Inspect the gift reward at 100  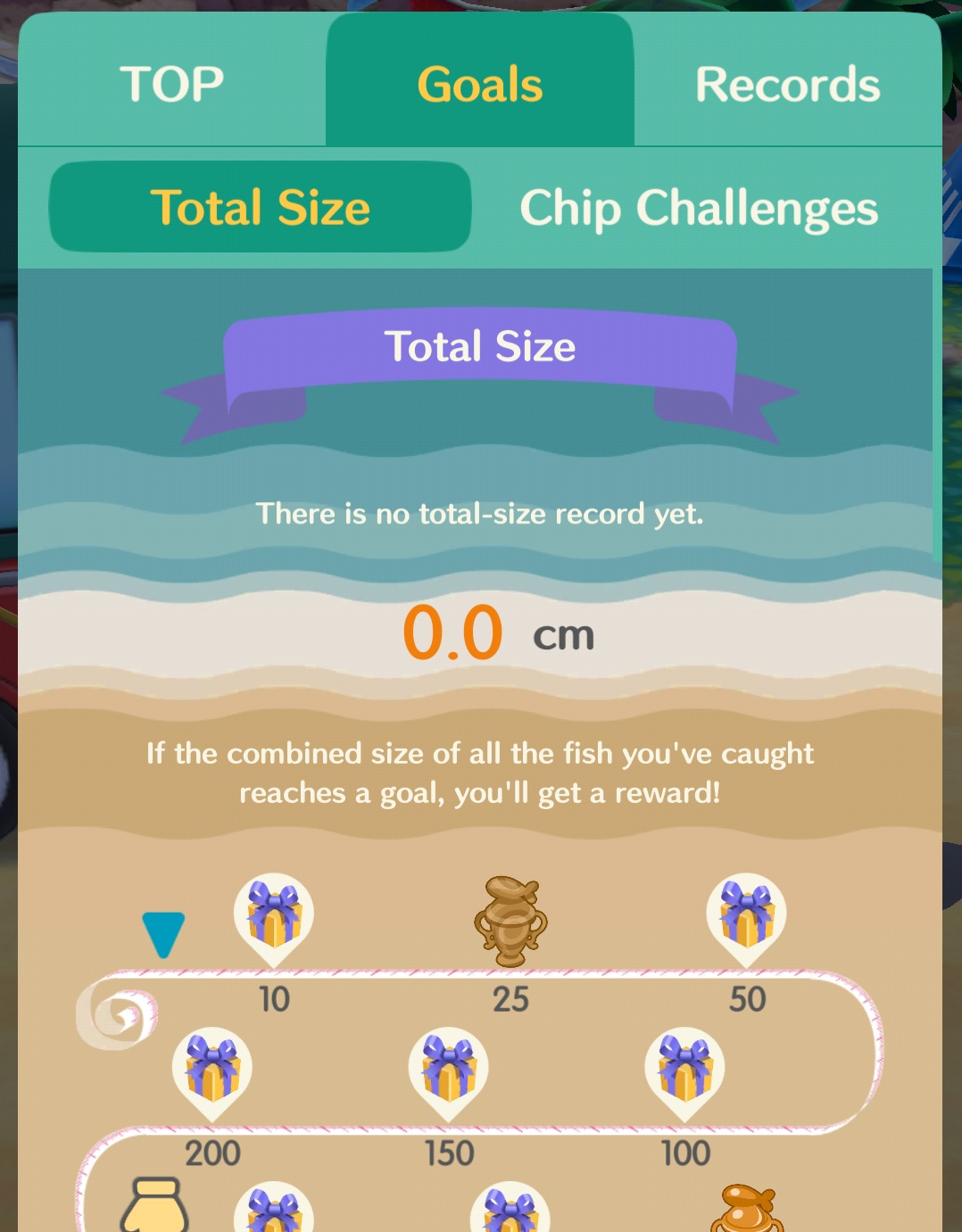click(684, 1069)
